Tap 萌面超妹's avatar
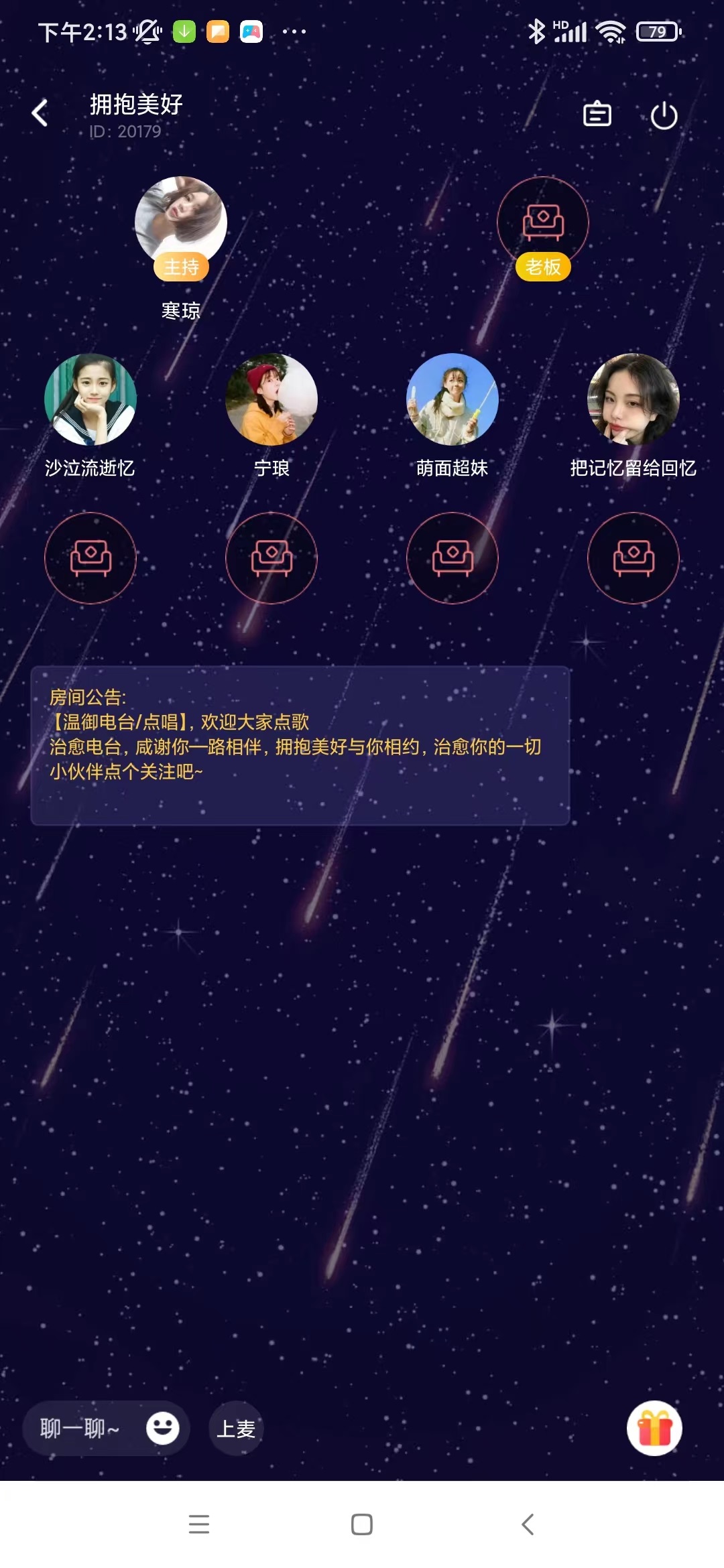The width and height of the screenshot is (724, 1568). 452,399
